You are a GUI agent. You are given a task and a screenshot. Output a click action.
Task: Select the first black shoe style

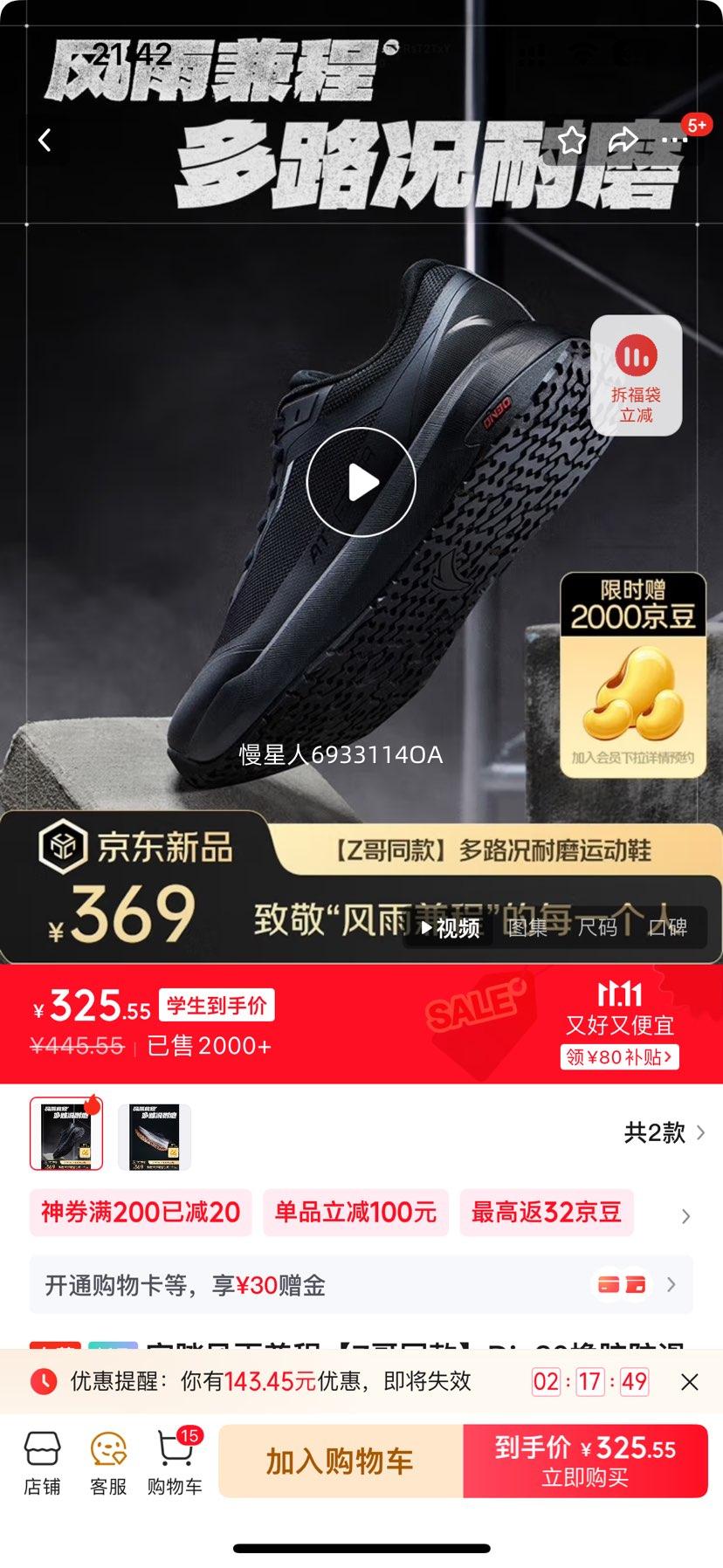pyautogui.click(x=66, y=1133)
